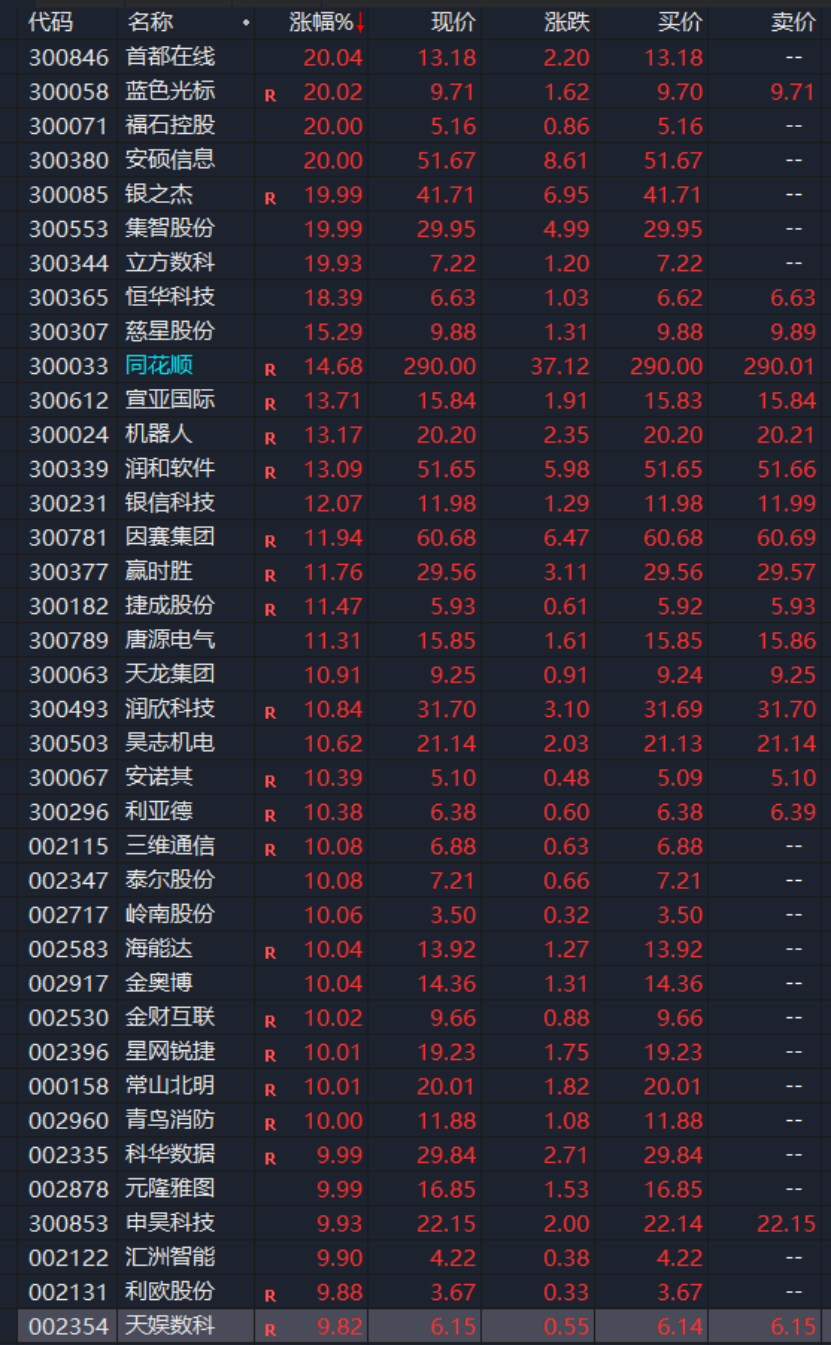
Task: Open 机器人 stock details
Action: pyautogui.click(x=159, y=434)
